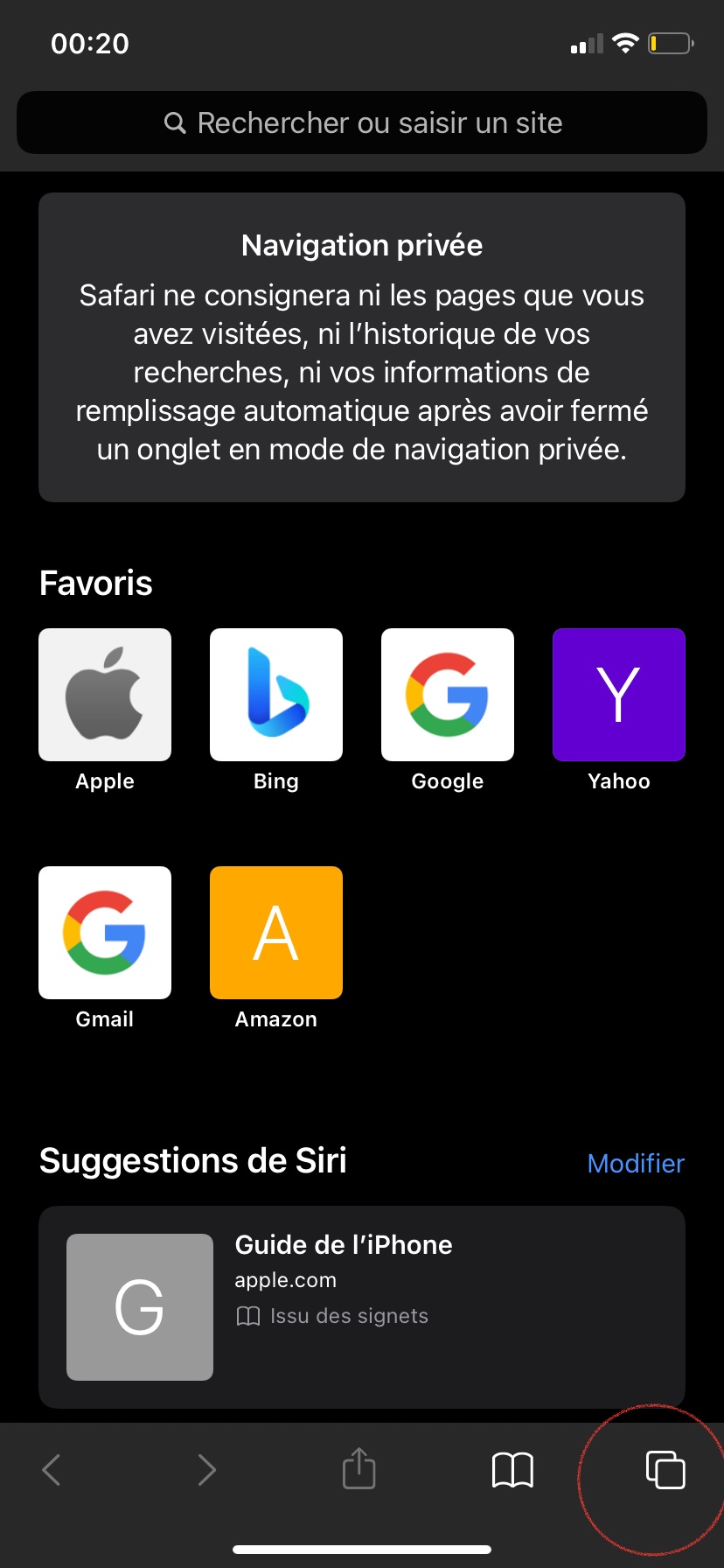Open the Gmail favorite
Screen dimensions: 724x1568
click(x=105, y=933)
